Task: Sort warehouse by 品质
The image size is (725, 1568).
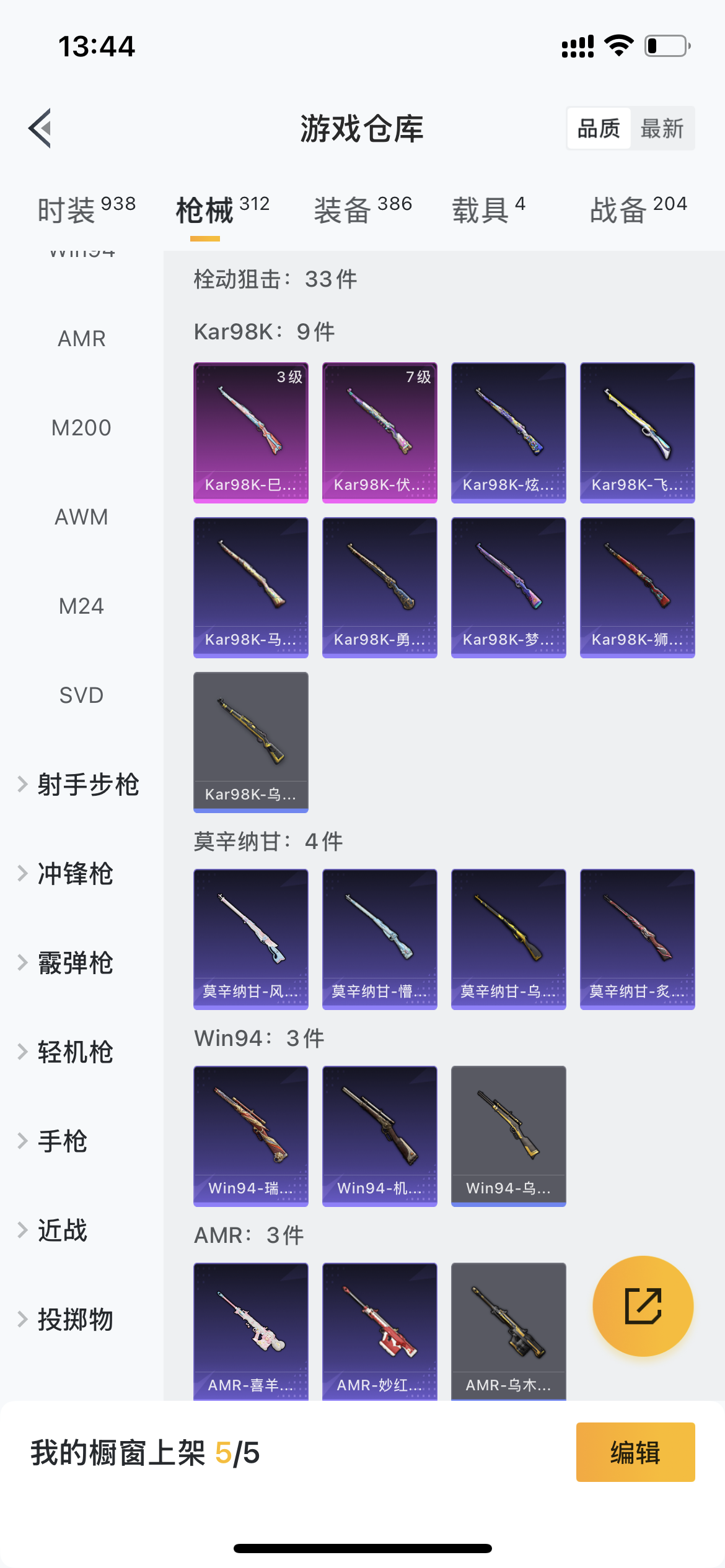Action: point(599,129)
